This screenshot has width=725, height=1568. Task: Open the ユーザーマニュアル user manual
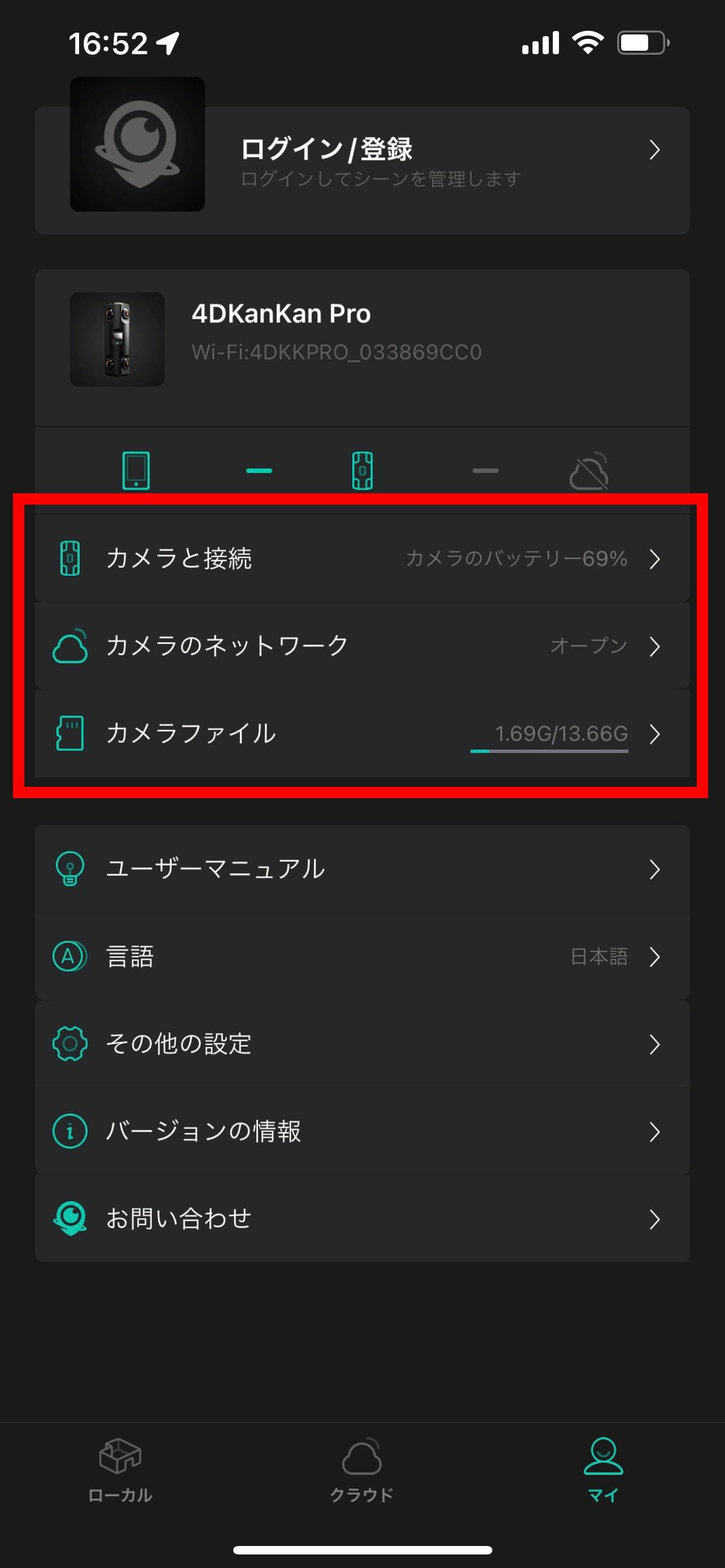click(361, 869)
